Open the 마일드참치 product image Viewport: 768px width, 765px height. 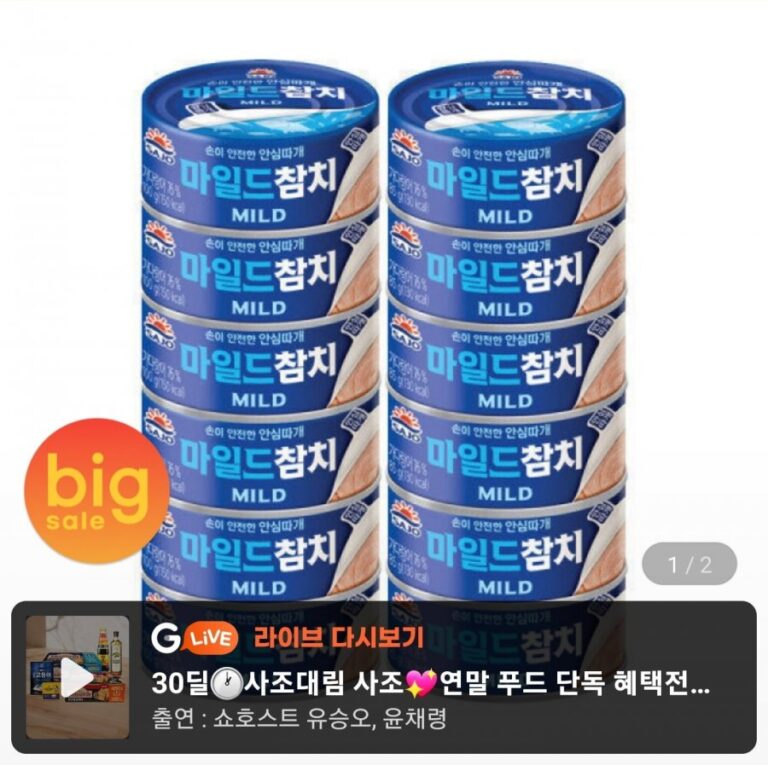pyautogui.click(x=384, y=300)
